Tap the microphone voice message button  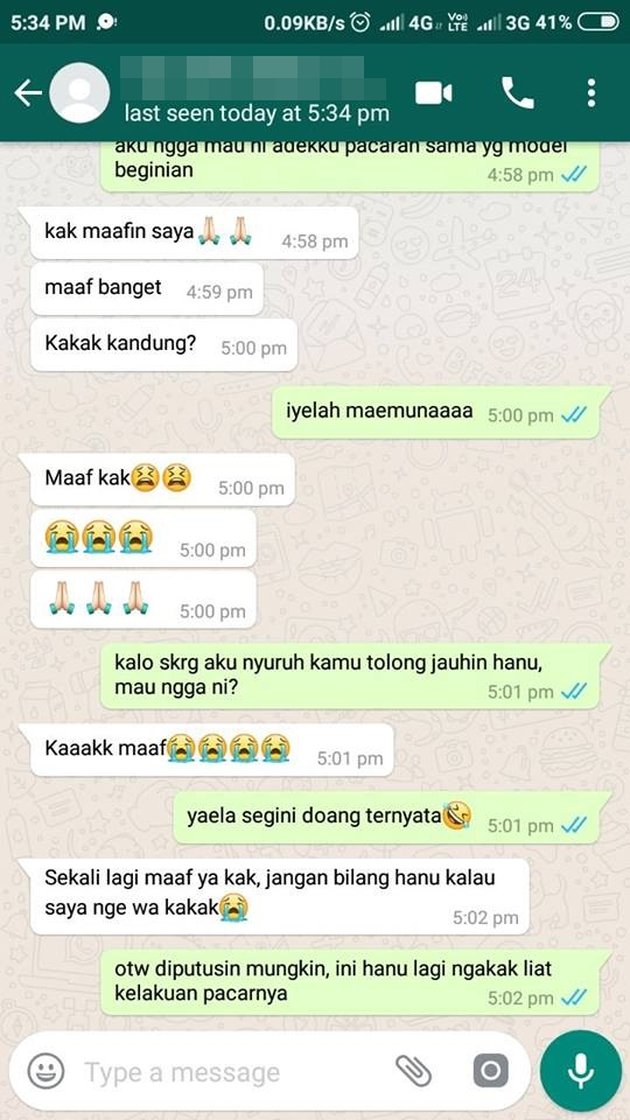click(581, 1072)
